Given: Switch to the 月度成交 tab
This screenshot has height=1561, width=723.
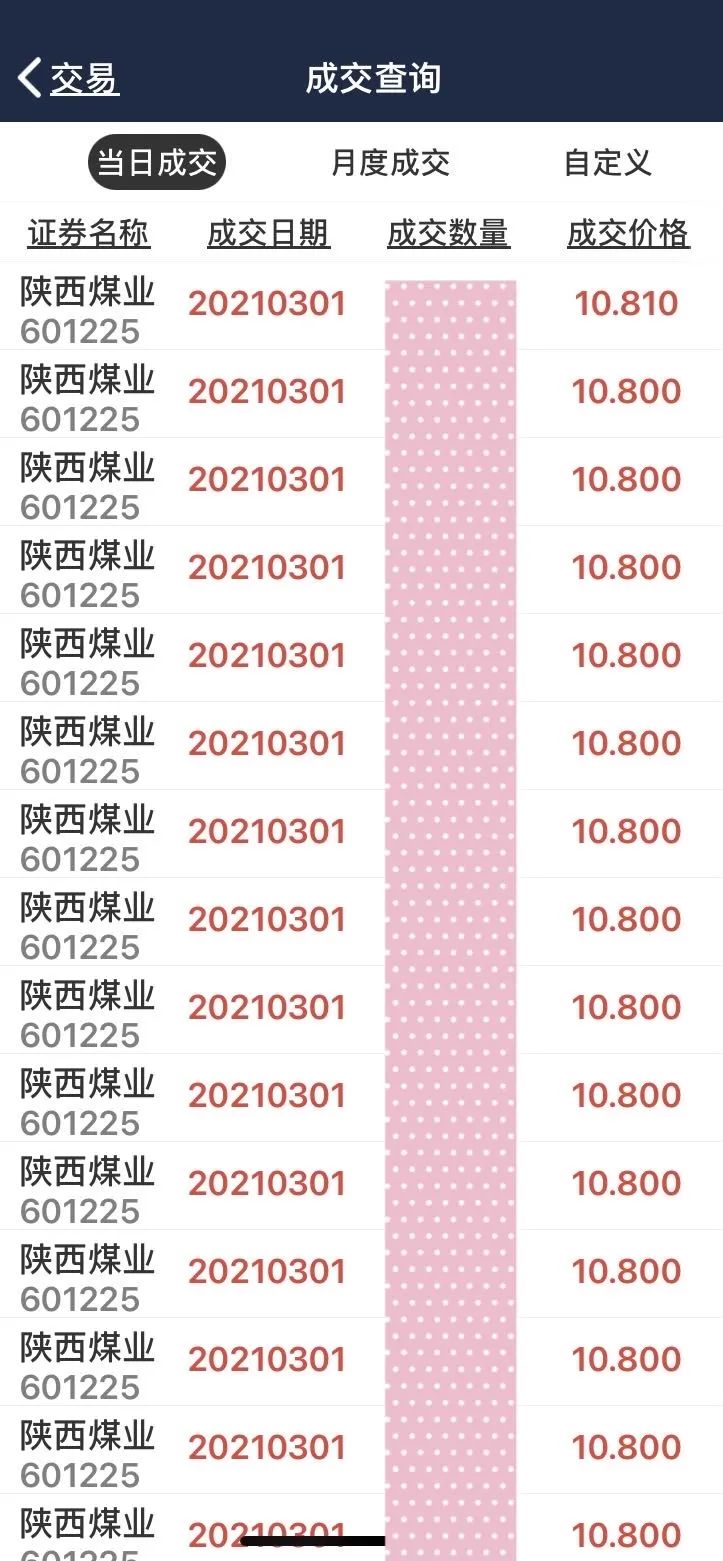Looking at the screenshot, I should (x=390, y=162).
